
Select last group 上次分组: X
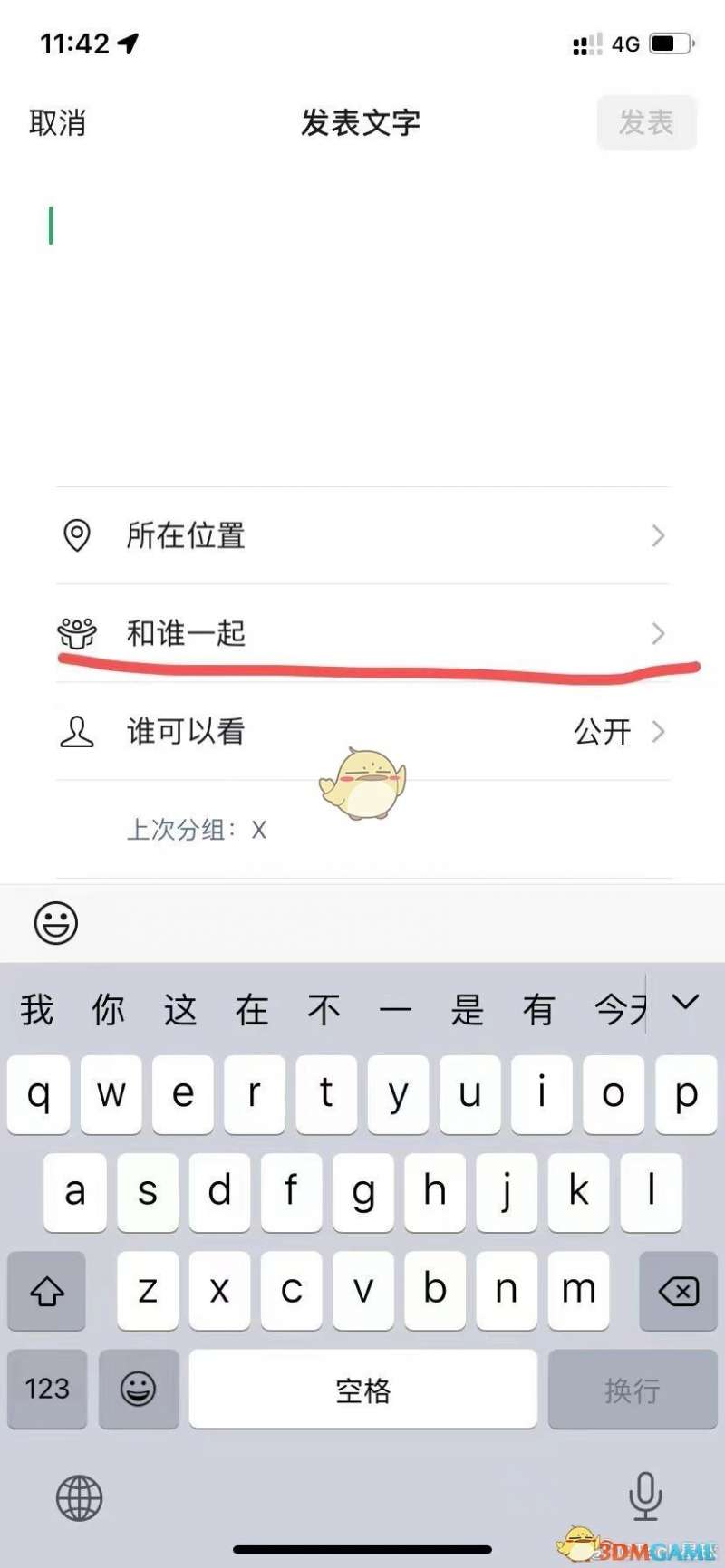197,830
